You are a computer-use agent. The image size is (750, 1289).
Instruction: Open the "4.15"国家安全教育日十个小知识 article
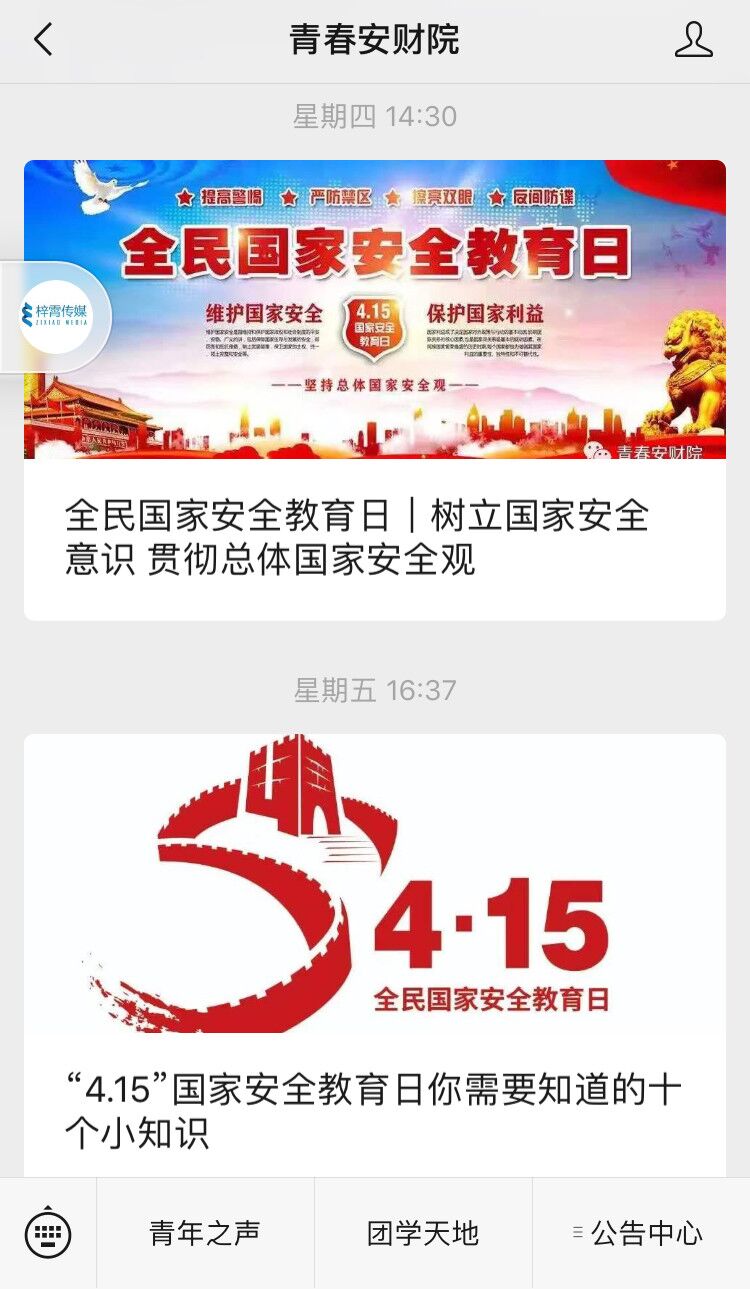point(374,1108)
